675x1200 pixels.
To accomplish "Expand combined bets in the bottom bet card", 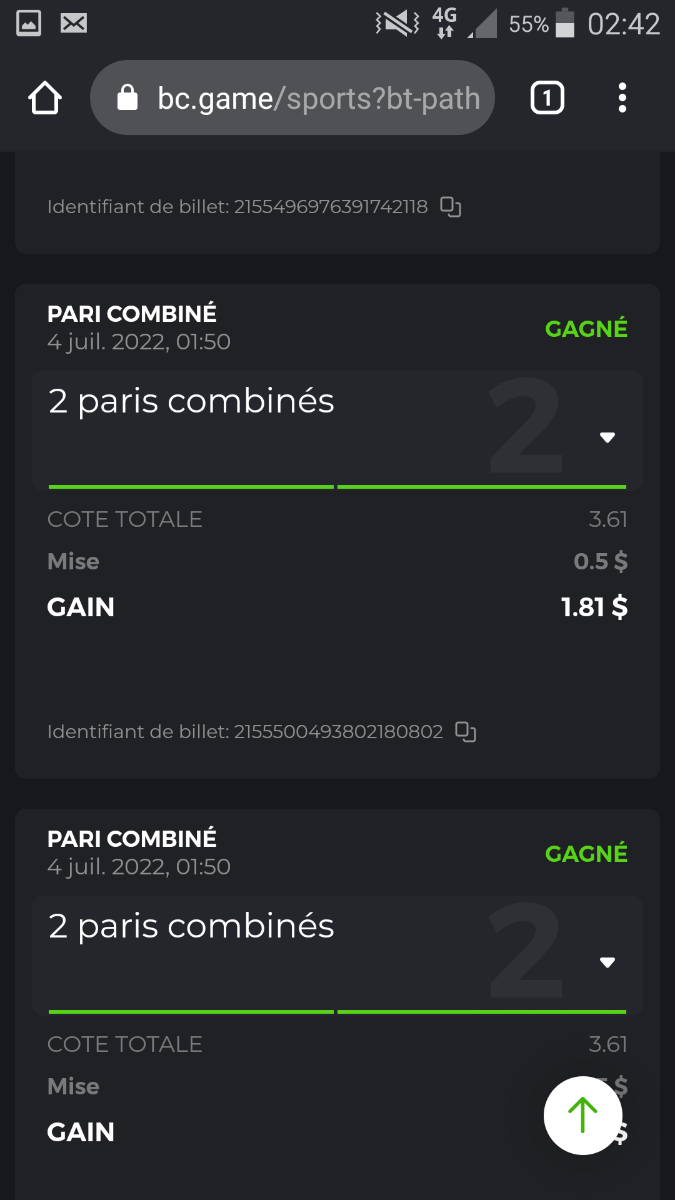I will coord(607,962).
